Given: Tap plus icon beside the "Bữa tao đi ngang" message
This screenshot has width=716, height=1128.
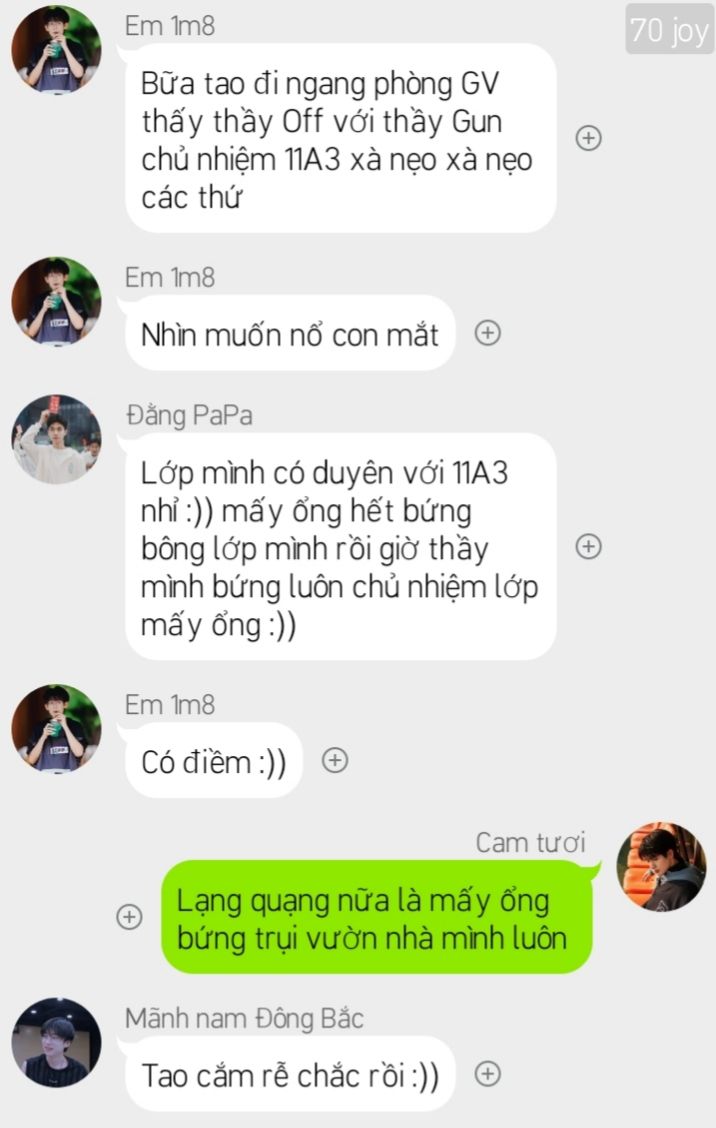Looking at the screenshot, I should pos(589,139).
